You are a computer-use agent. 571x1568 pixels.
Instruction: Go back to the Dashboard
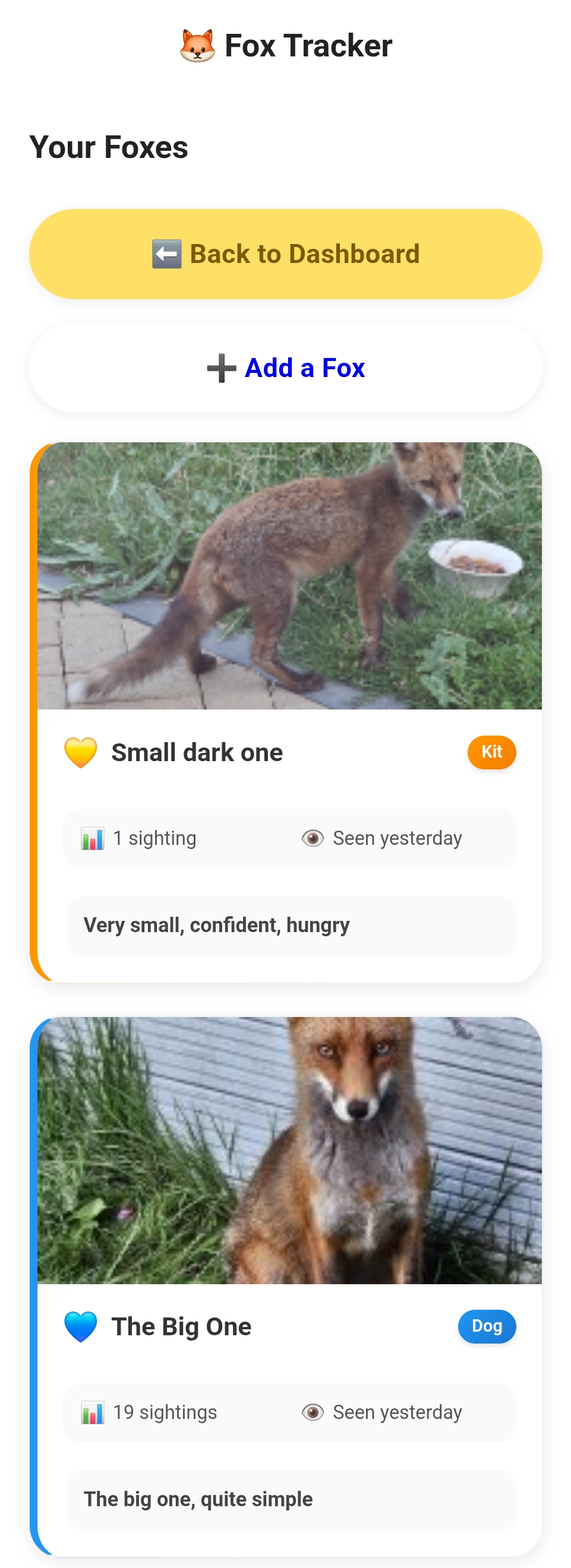285,254
